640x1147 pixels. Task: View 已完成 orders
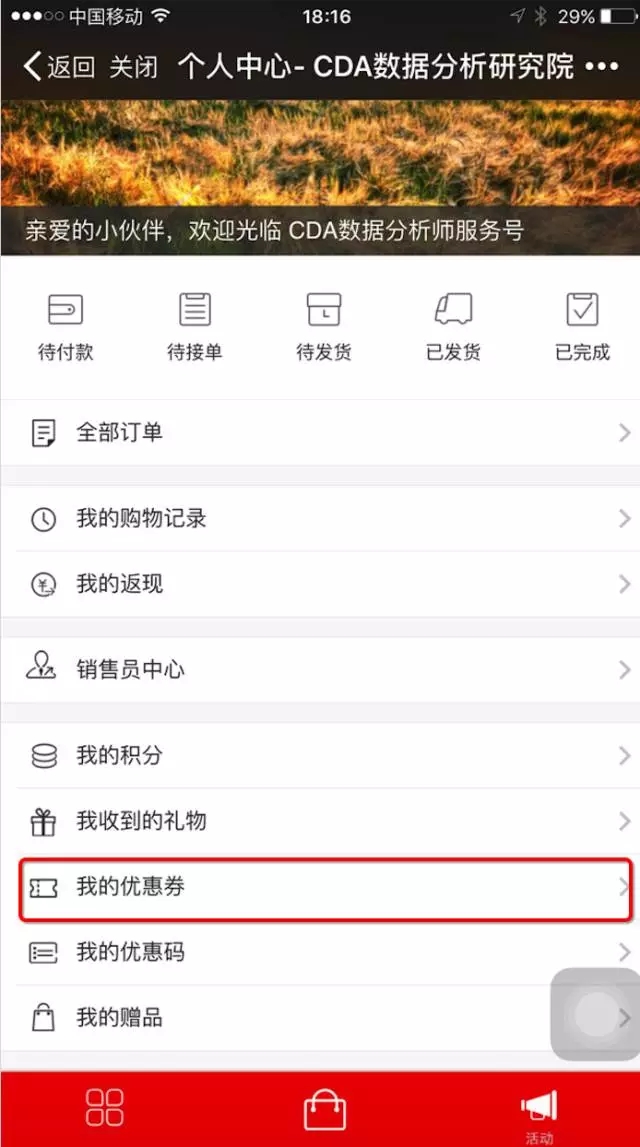coord(582,326)
